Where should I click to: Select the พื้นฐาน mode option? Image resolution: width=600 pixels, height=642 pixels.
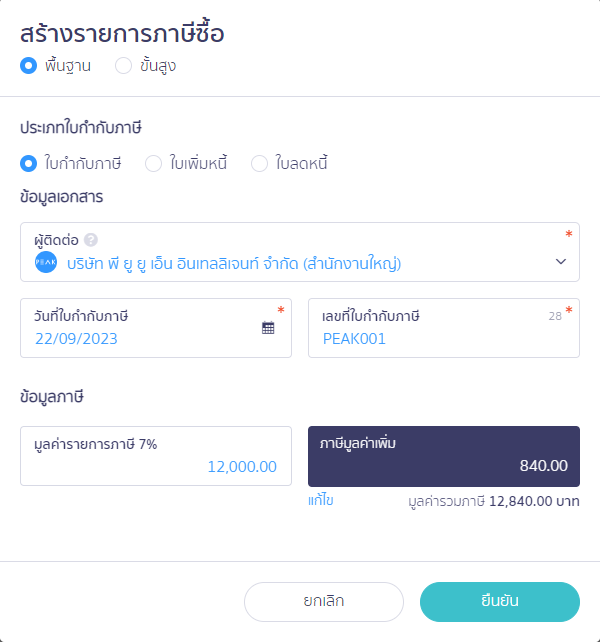[x=29, y=66]
